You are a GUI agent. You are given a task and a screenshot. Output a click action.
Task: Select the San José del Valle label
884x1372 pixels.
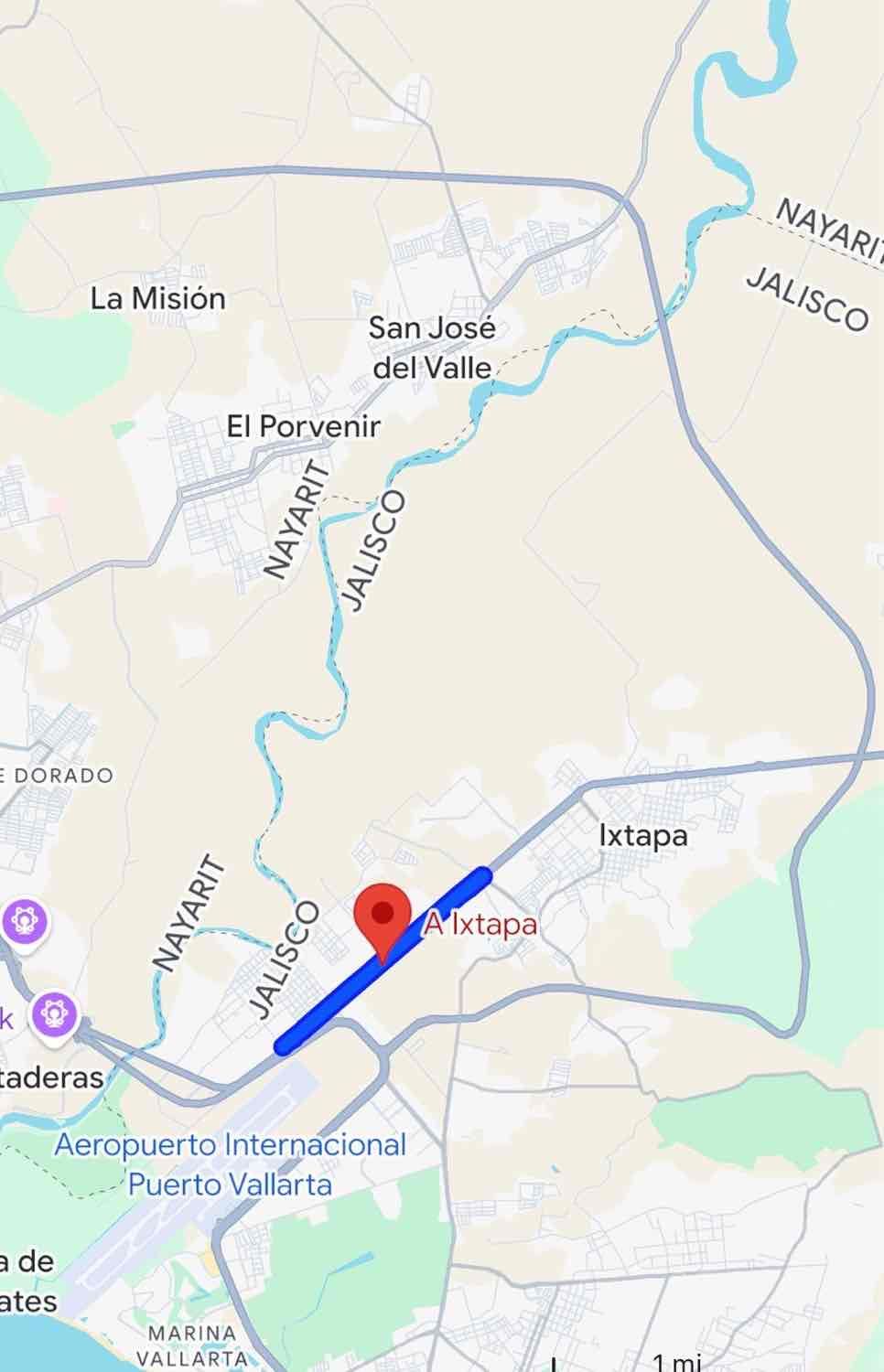point(432,348)
